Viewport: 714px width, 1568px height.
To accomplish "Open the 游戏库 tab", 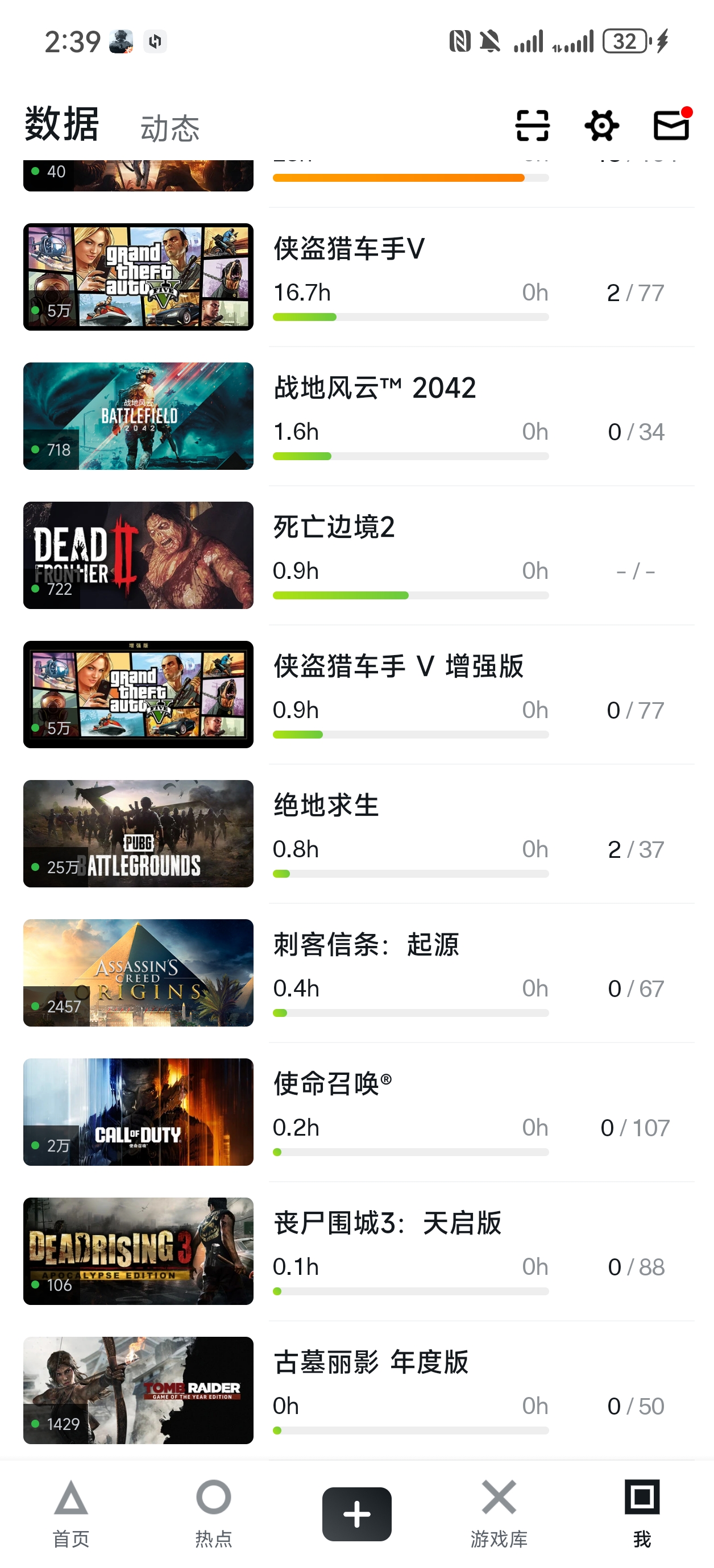I will pos(499,1513).
